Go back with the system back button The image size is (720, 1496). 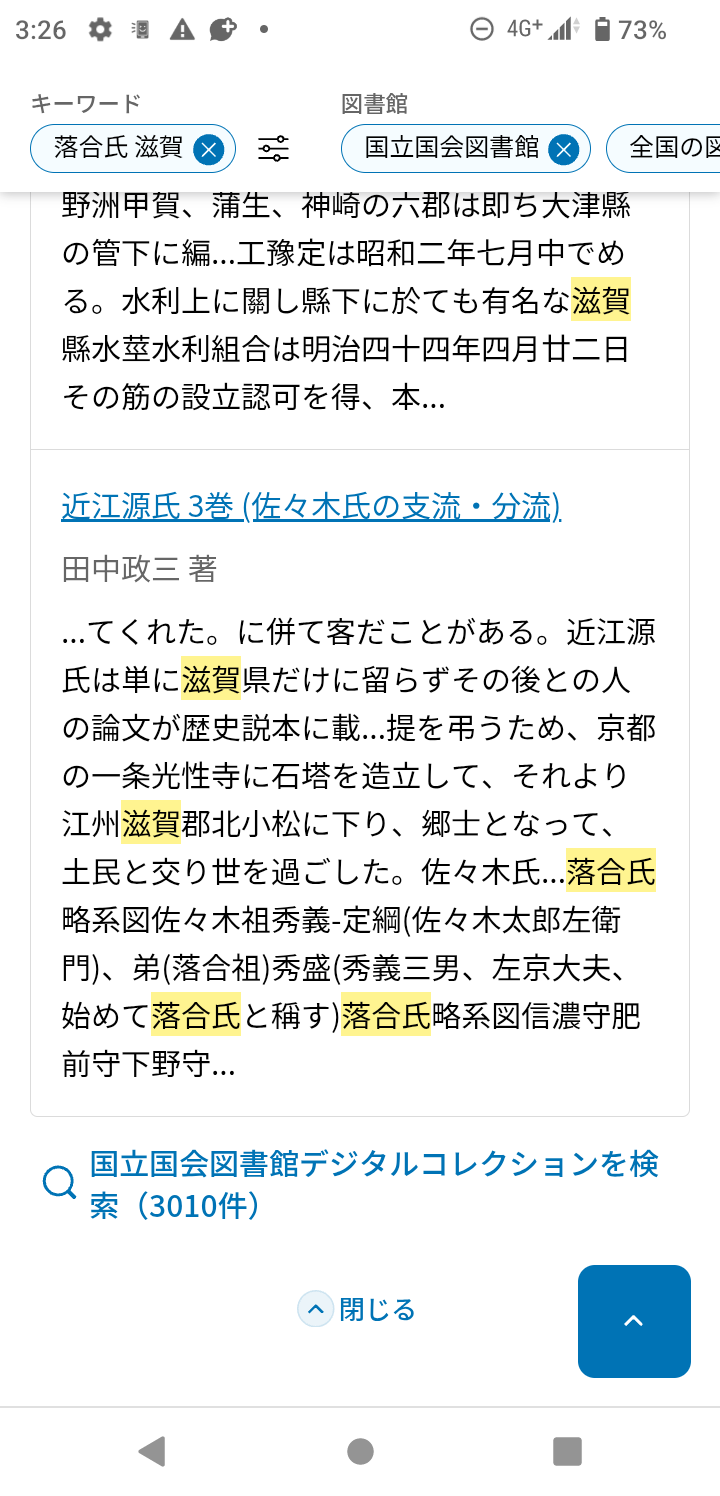[x=152, y=1451]
